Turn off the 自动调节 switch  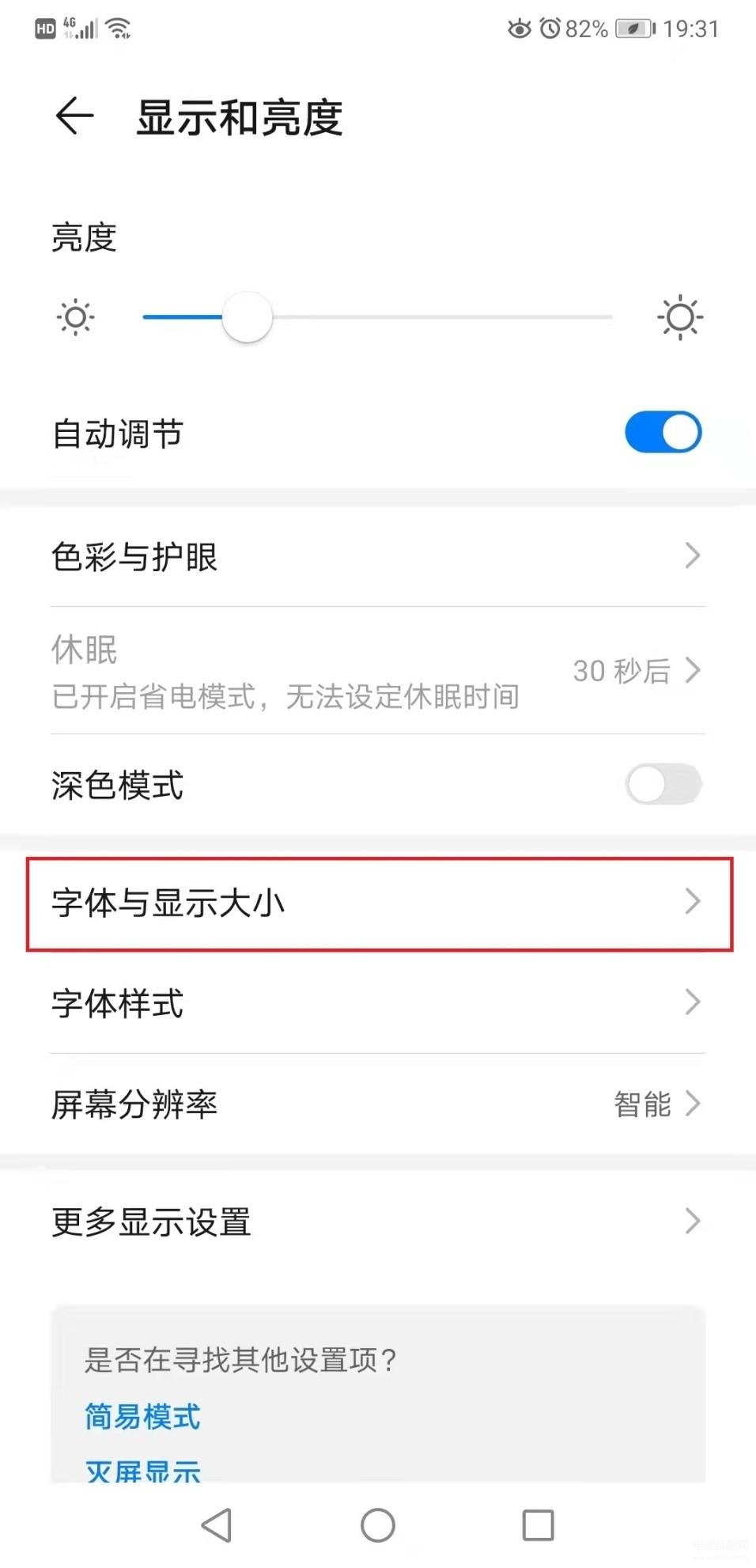pos(663,432)
